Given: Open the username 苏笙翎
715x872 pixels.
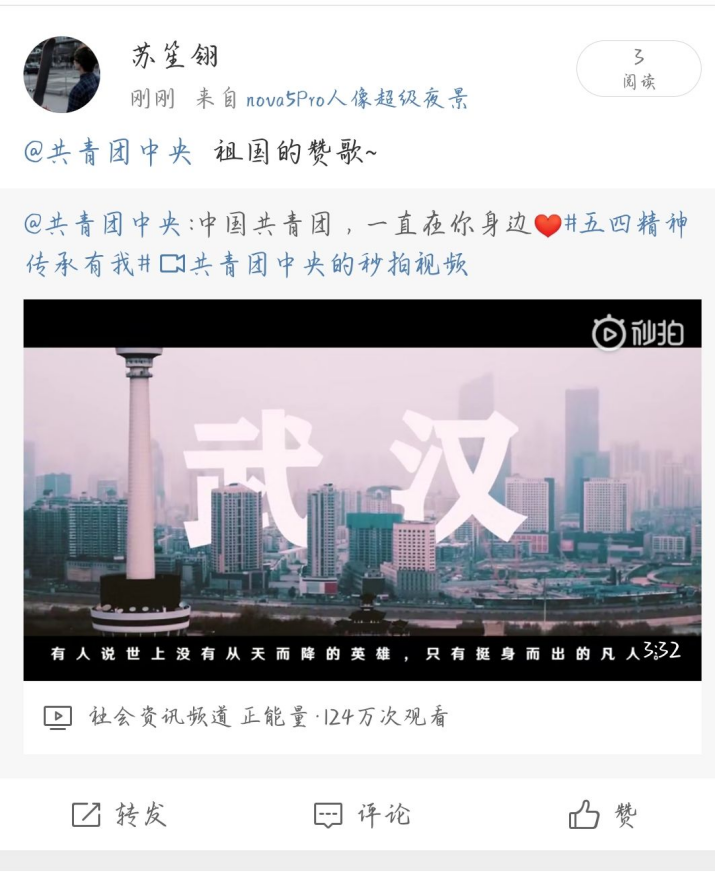Looking at the screenshot, I should point(175,57).
